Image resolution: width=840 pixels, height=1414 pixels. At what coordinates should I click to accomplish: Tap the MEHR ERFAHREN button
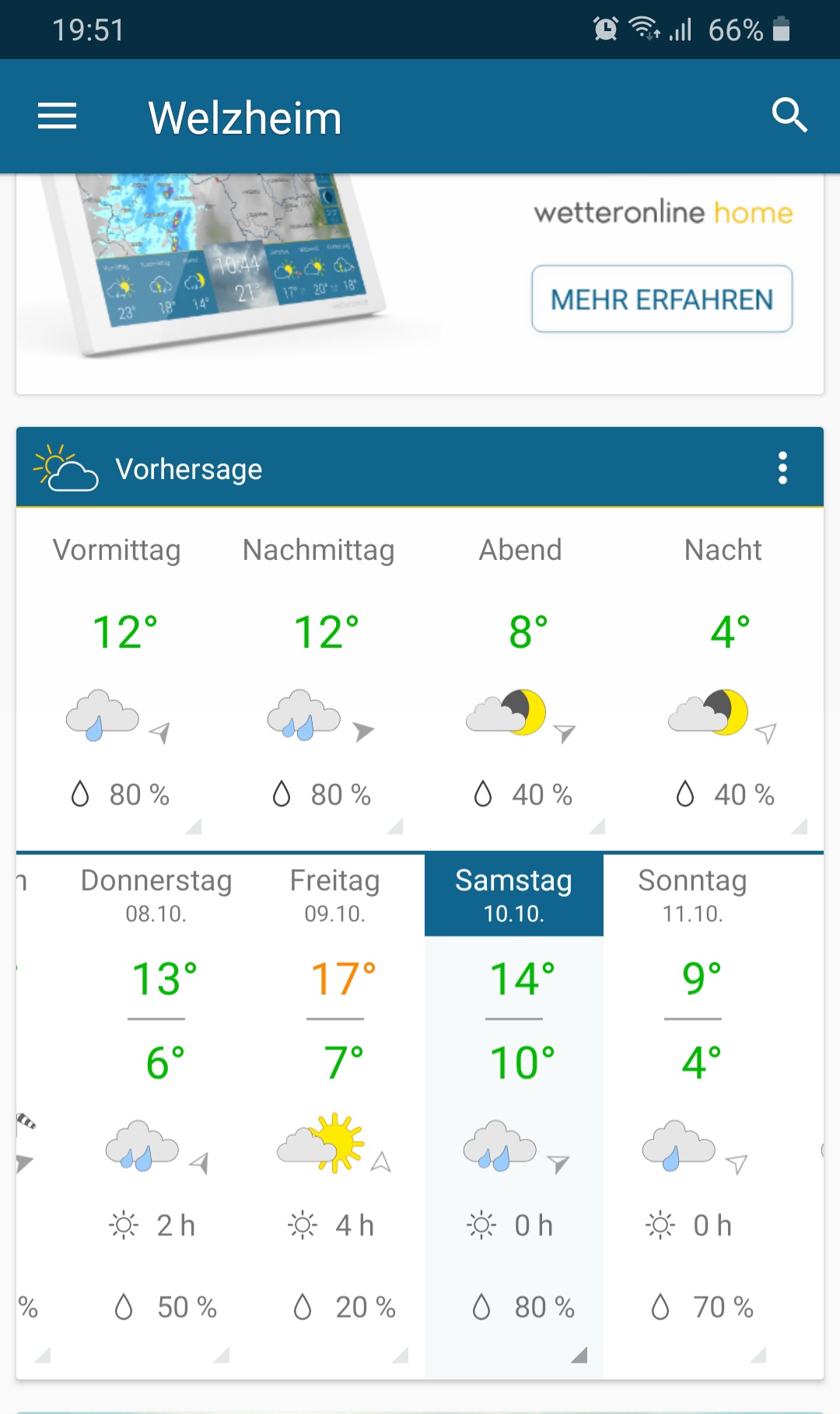pyautogui.click(x=662, y=299)
